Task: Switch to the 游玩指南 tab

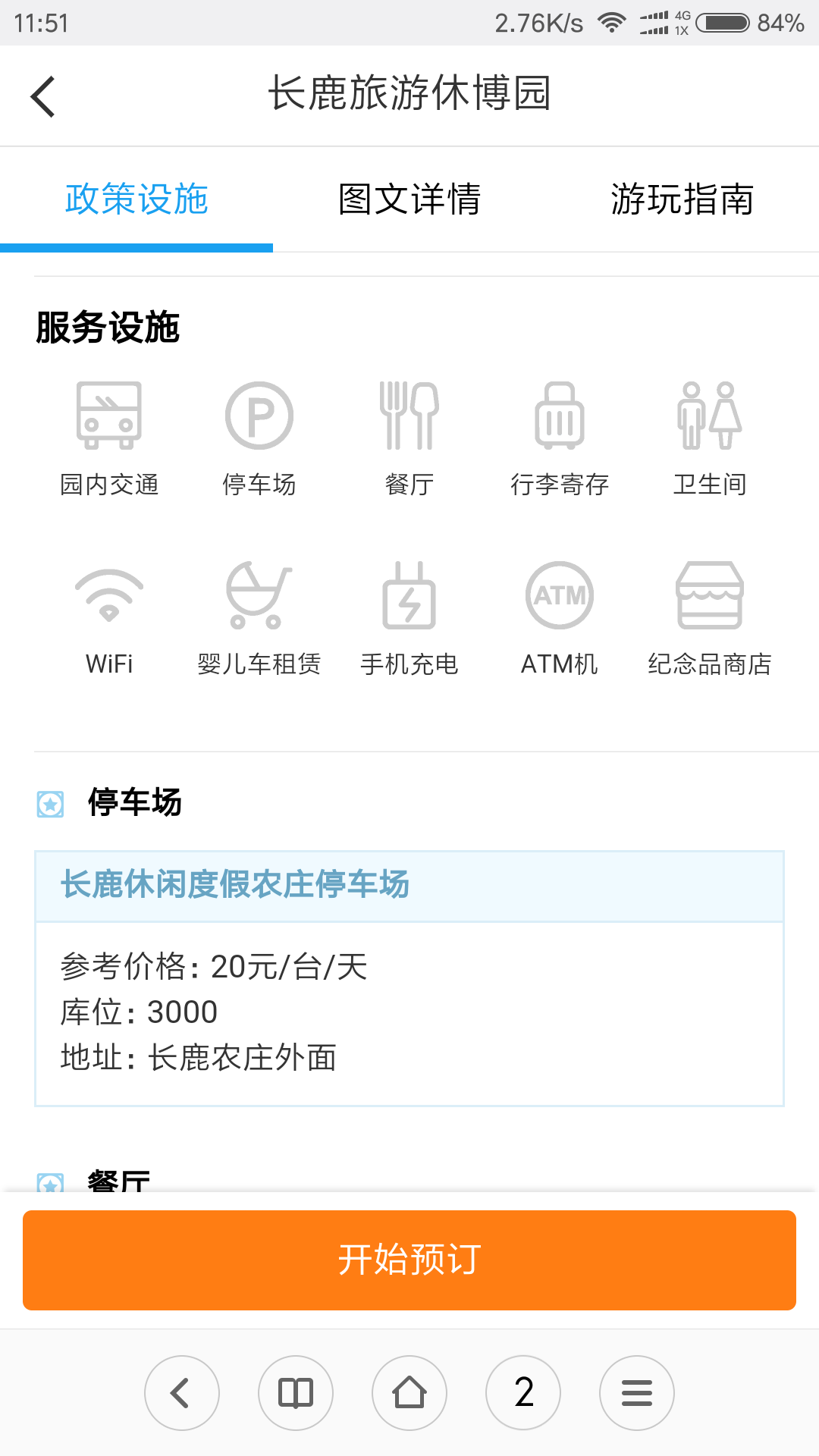Action: [x=682, y=199]
